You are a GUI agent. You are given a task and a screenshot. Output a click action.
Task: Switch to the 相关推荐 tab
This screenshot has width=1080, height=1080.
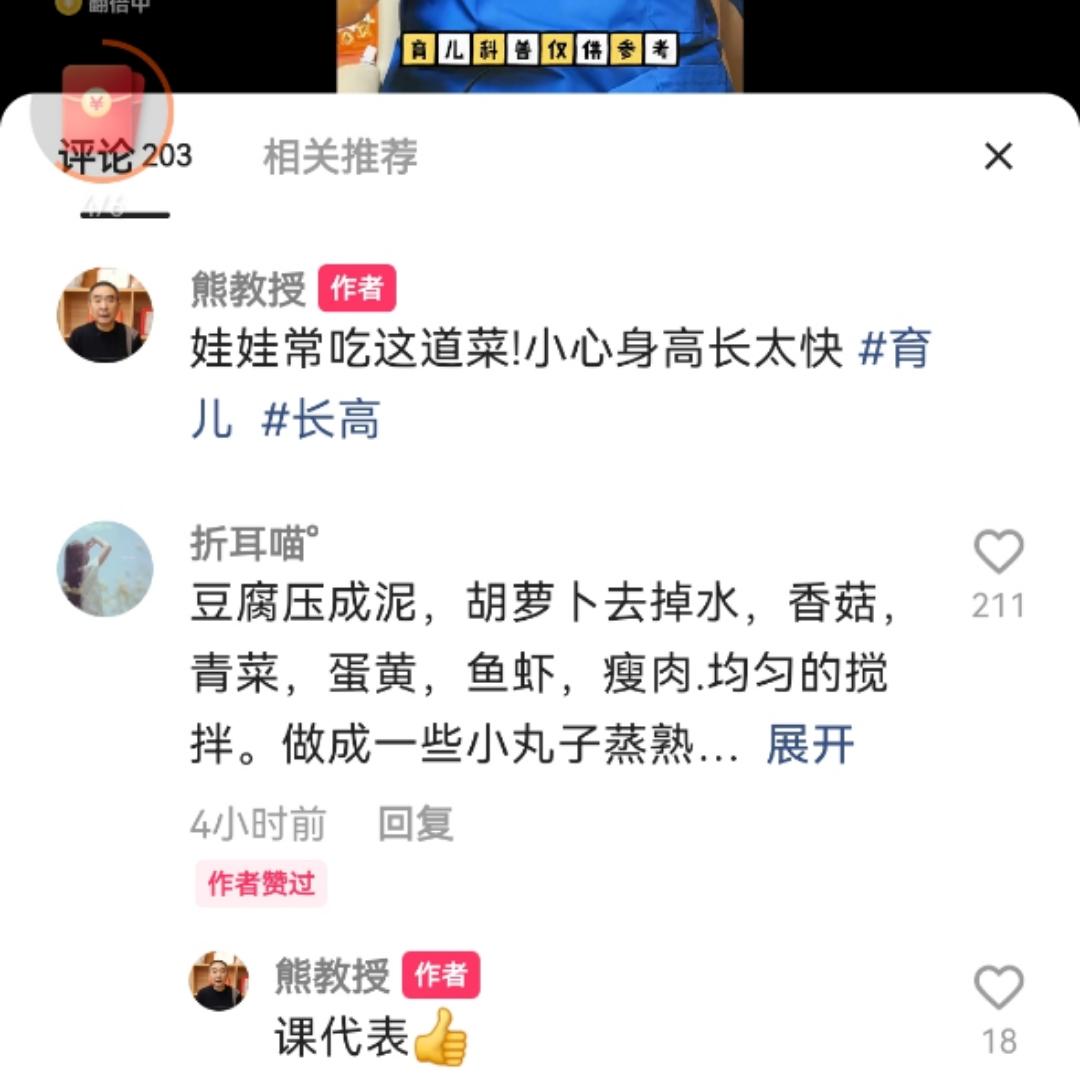click(340, 157)
